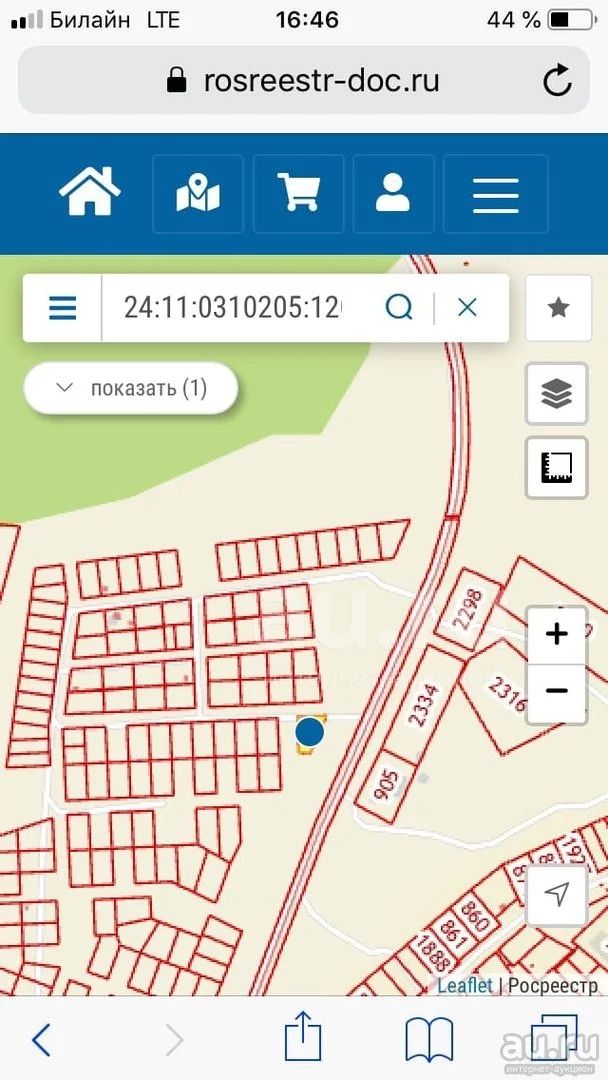Viewport: 608px width, 1080px height.
Task: Expand the "показать (1)" results
Action: click(131, 388)
